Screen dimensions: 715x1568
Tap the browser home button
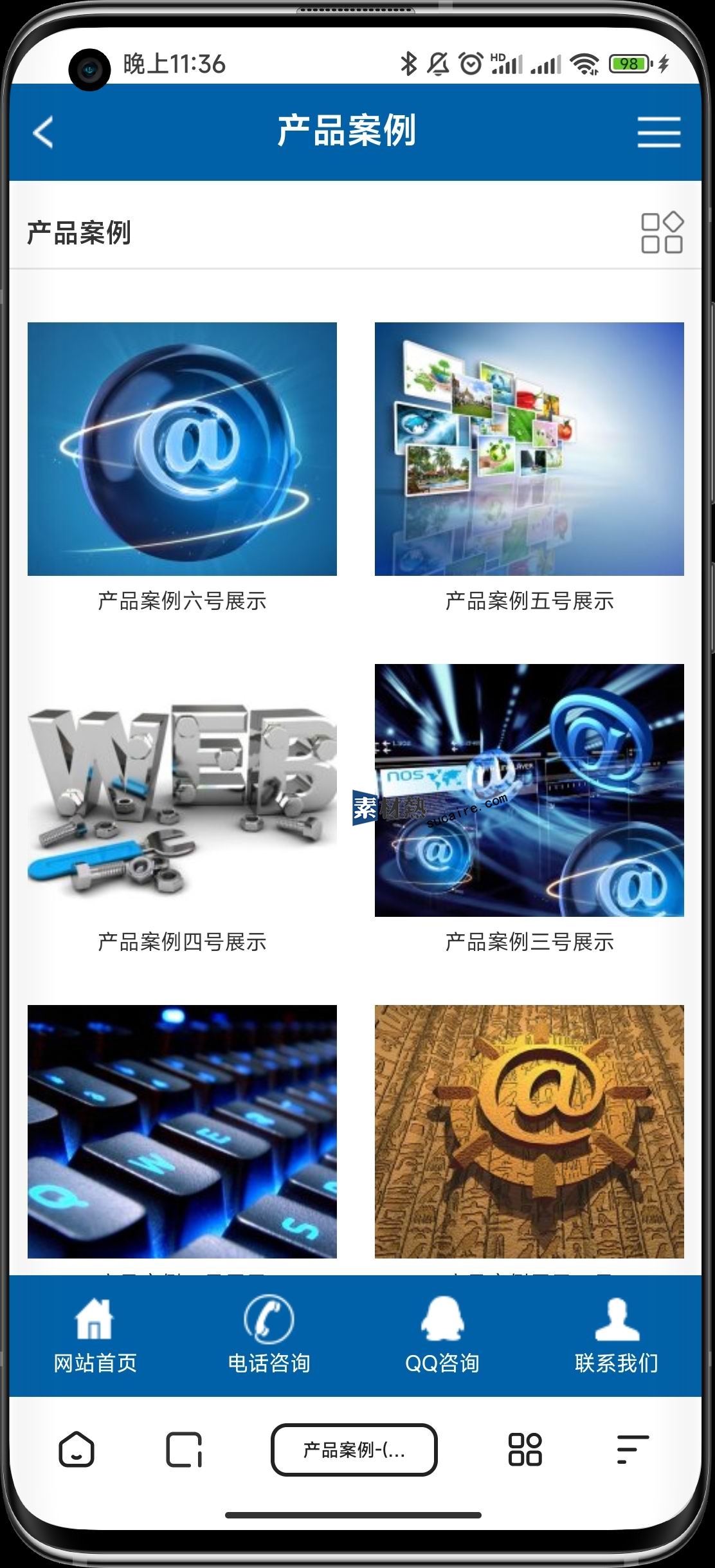pyautogui.click(x=77, y=1450)
